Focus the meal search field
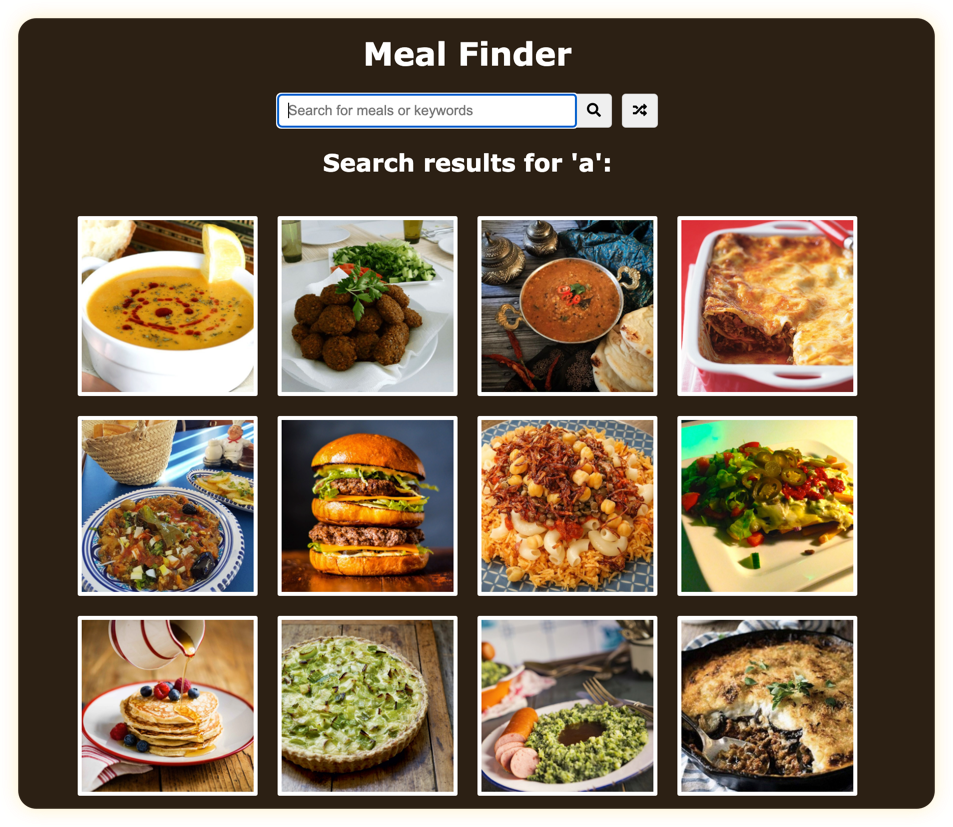Viewport: 953px width, 827px height. pyautogui.click(x=427, y=111)
